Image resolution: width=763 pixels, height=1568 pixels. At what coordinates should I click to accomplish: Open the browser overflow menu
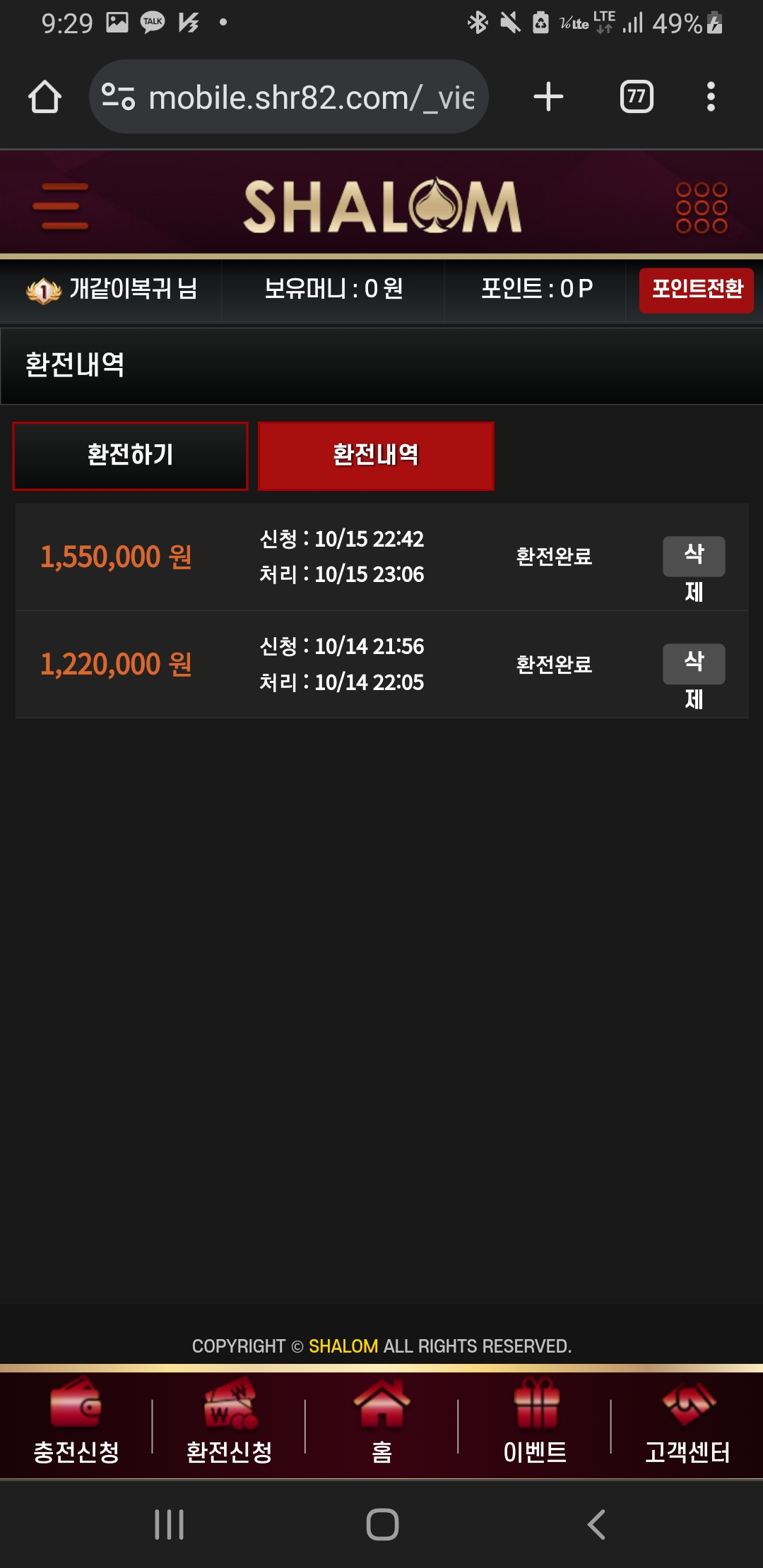pyautogui.click(x=711, y=97)
